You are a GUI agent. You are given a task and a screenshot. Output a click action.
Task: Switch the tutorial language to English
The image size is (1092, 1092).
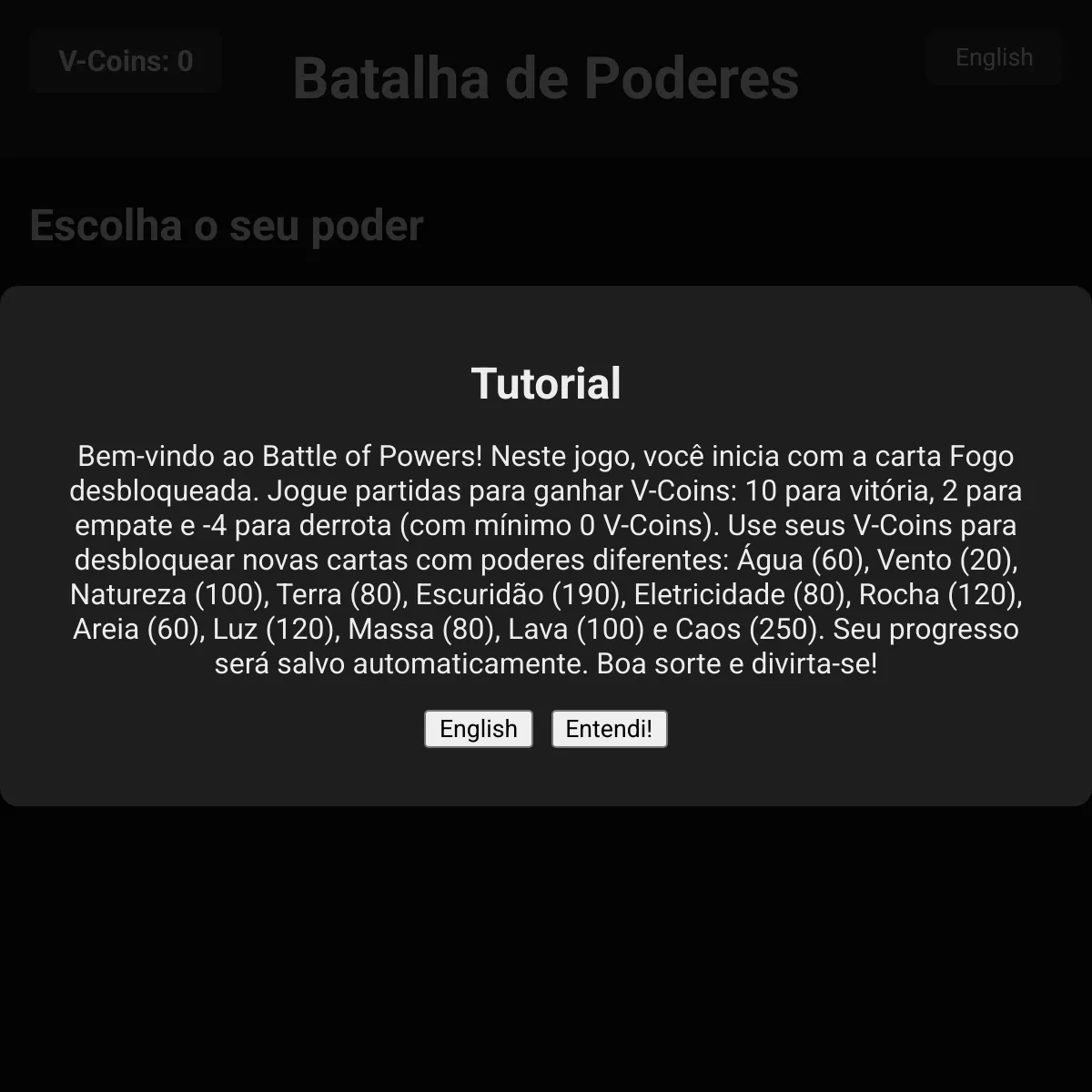pos(479,729)
